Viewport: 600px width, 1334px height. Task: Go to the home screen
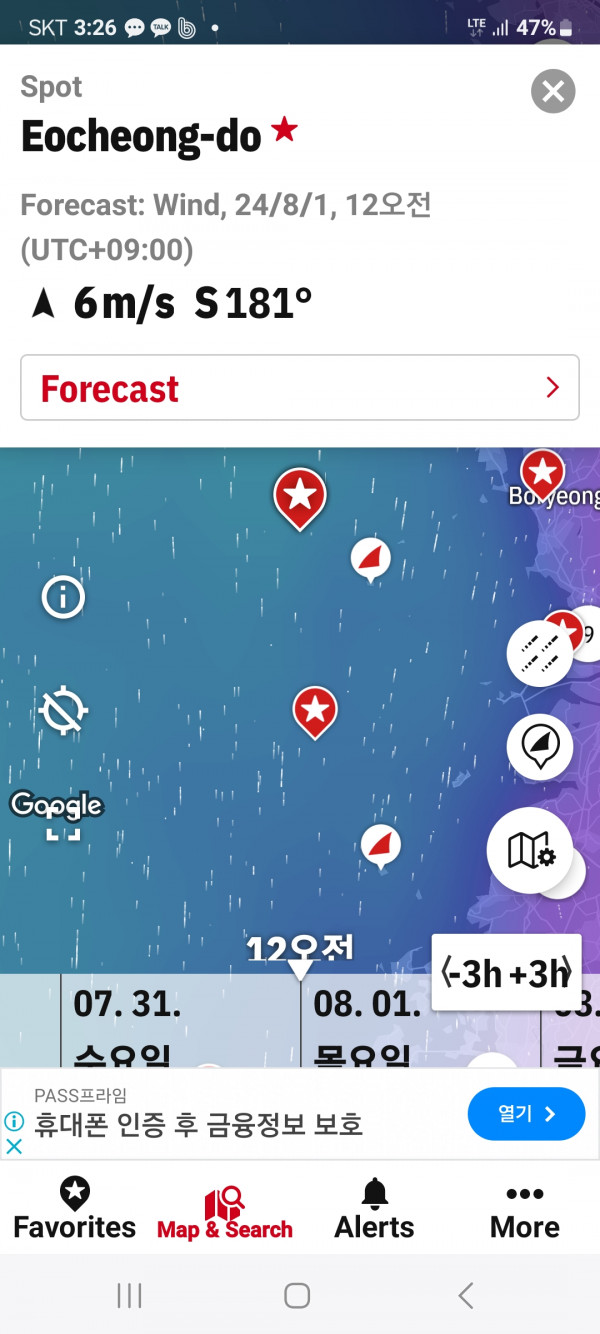click(297, 1296)
